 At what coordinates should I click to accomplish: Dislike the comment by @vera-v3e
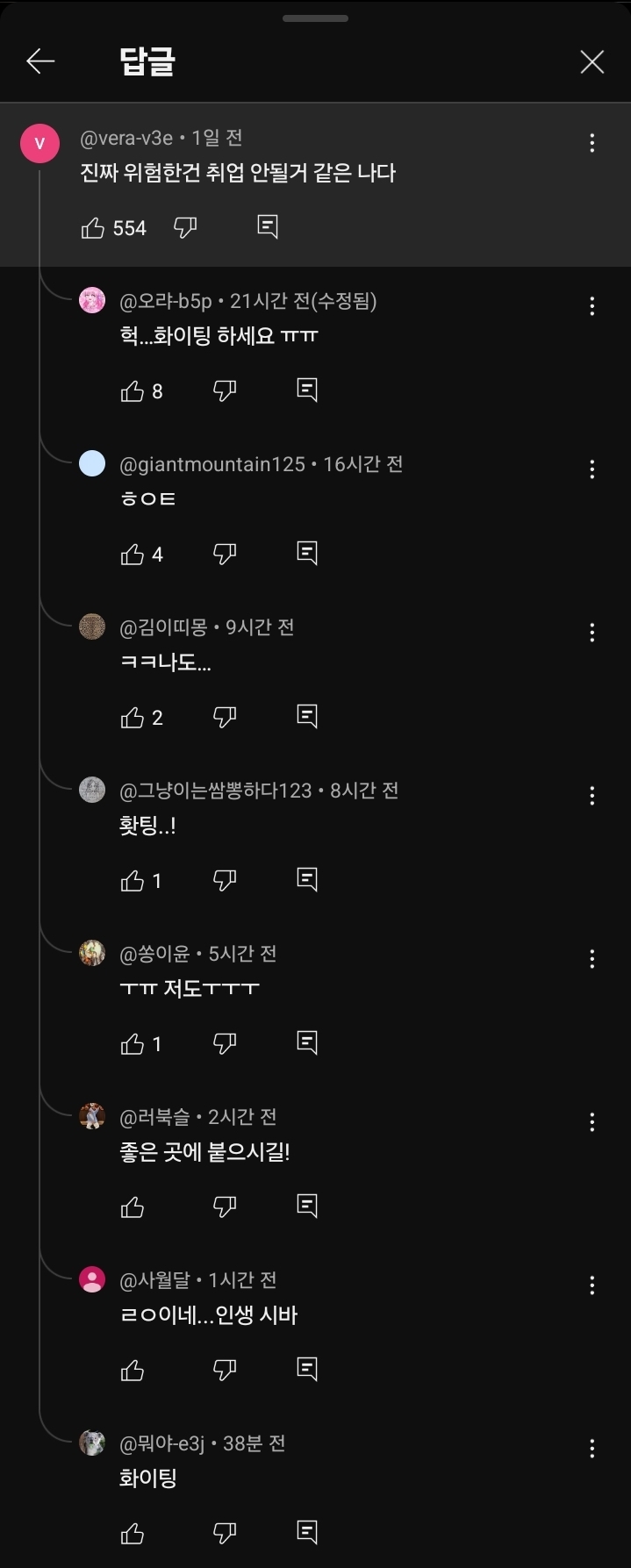pyautogui.click(x=185, y=228)
